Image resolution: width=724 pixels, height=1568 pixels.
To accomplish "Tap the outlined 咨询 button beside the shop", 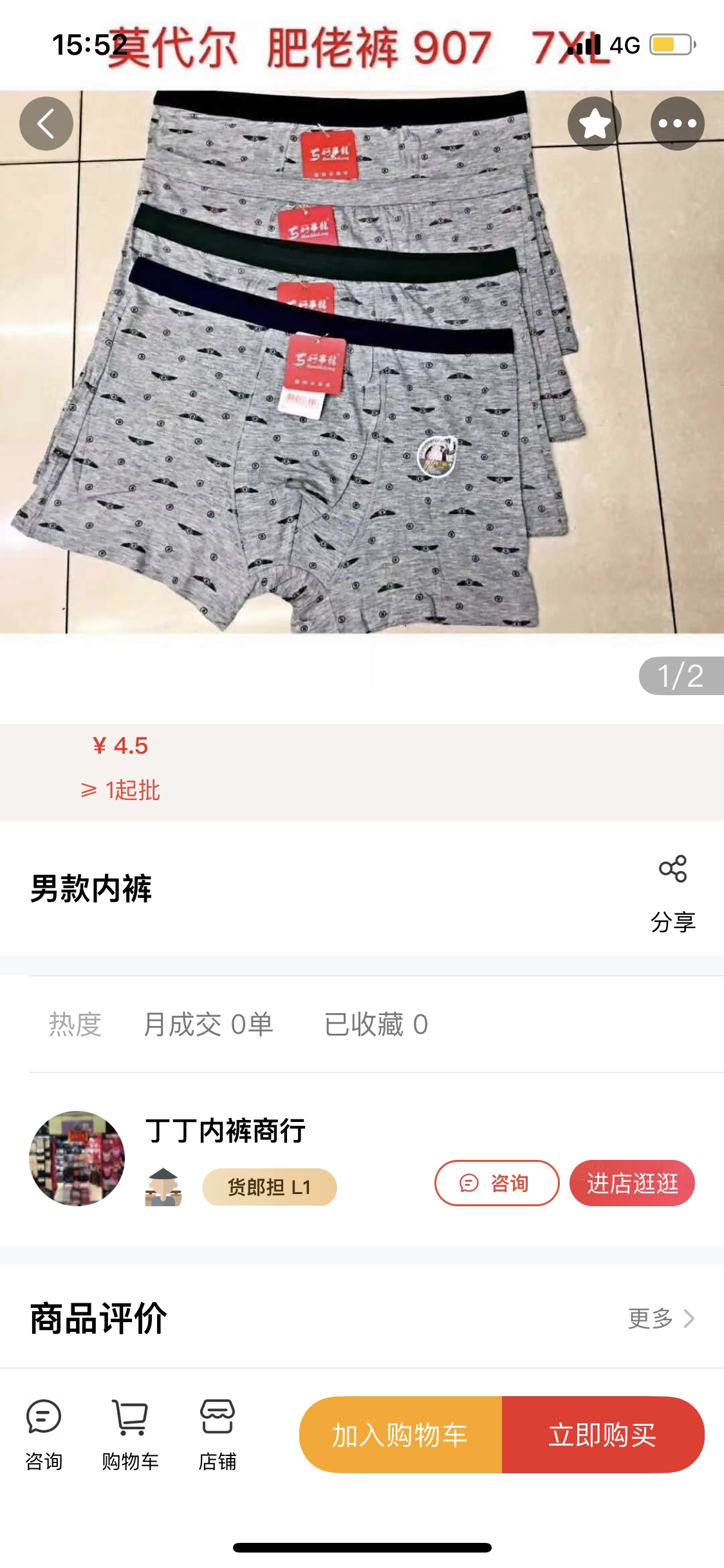I will point(496,1183).
